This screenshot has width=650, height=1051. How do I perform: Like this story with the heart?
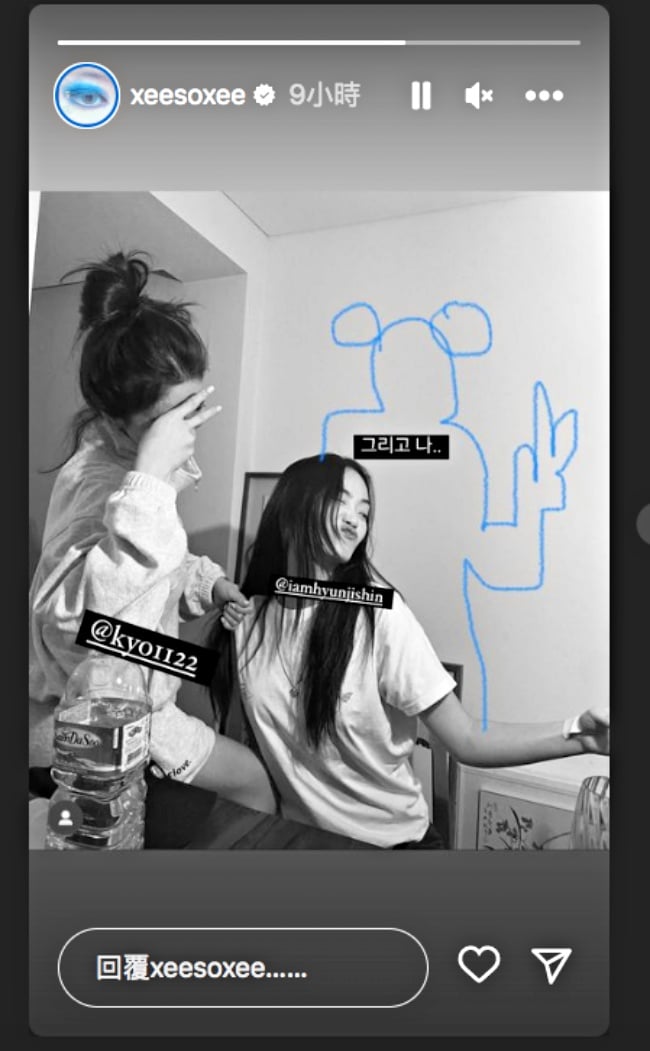478,965
